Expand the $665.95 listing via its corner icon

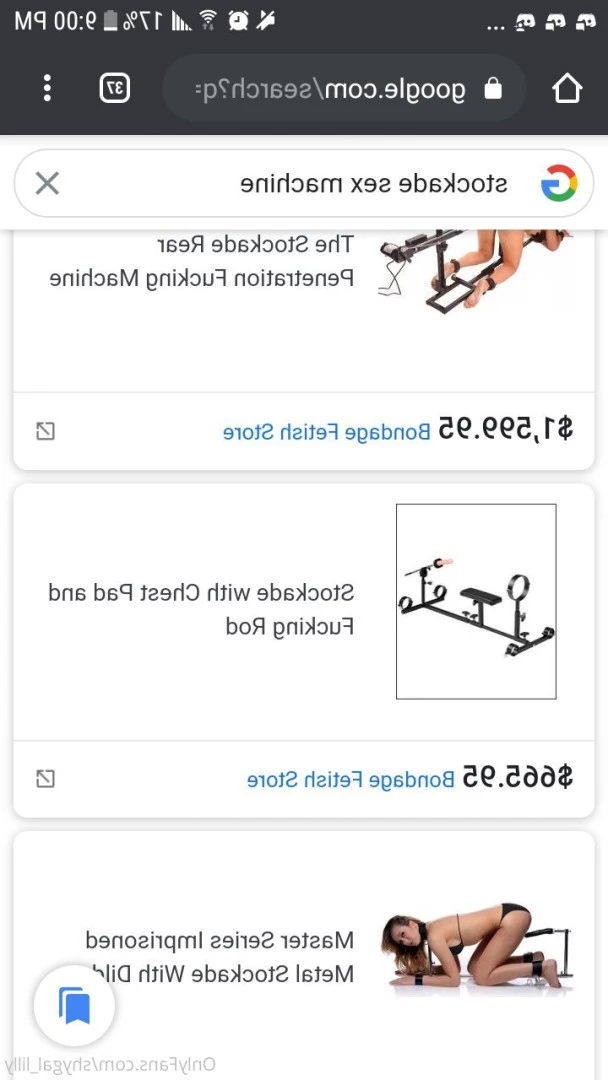pyautogui.click(x=45, y=778)
